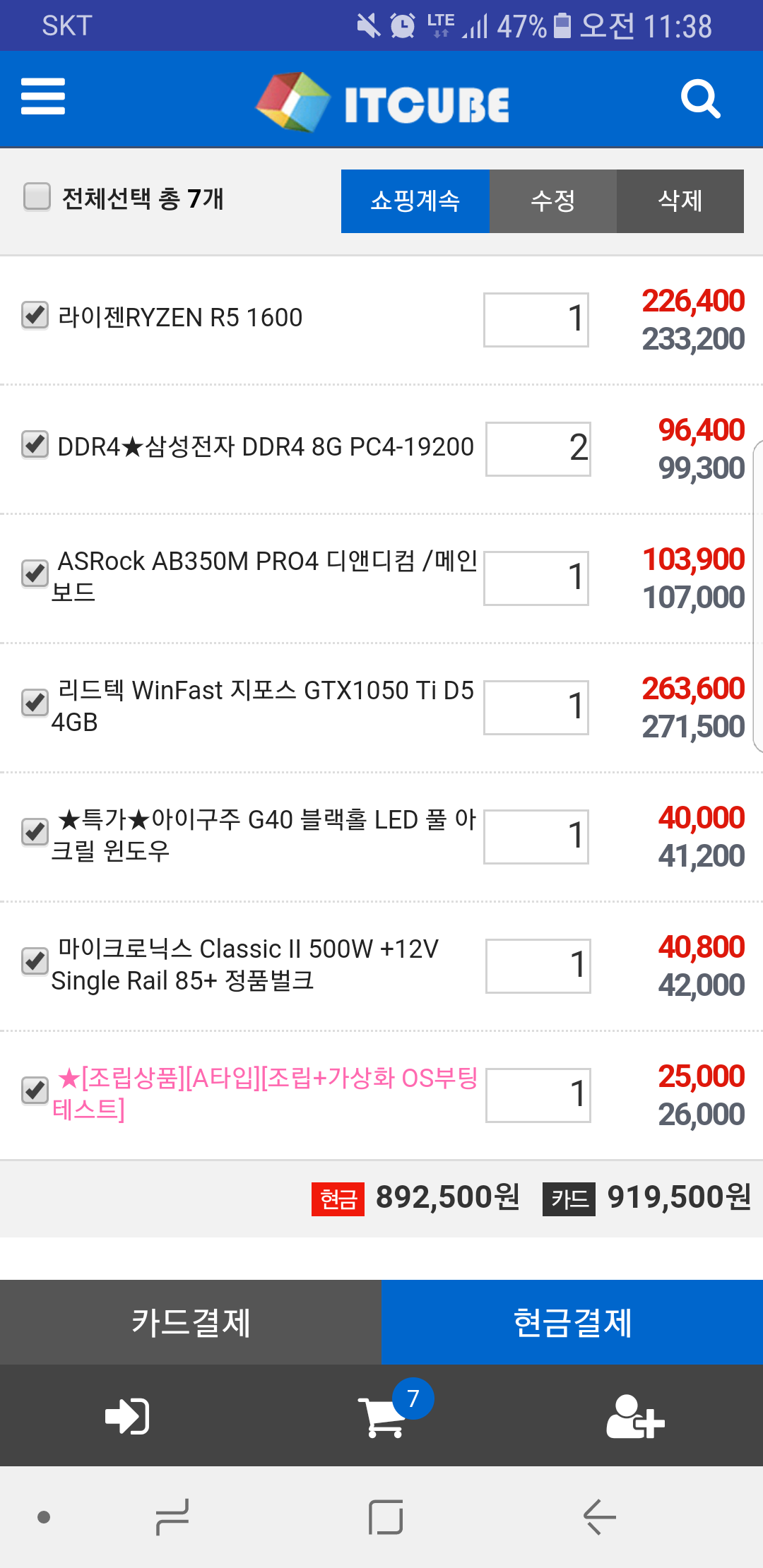Image resolution: width=763 pixels, height=1568 pixels.
Task: Edit quantity for 마이크로닉스 Classic II 500W
Action: tap(538, 966)
